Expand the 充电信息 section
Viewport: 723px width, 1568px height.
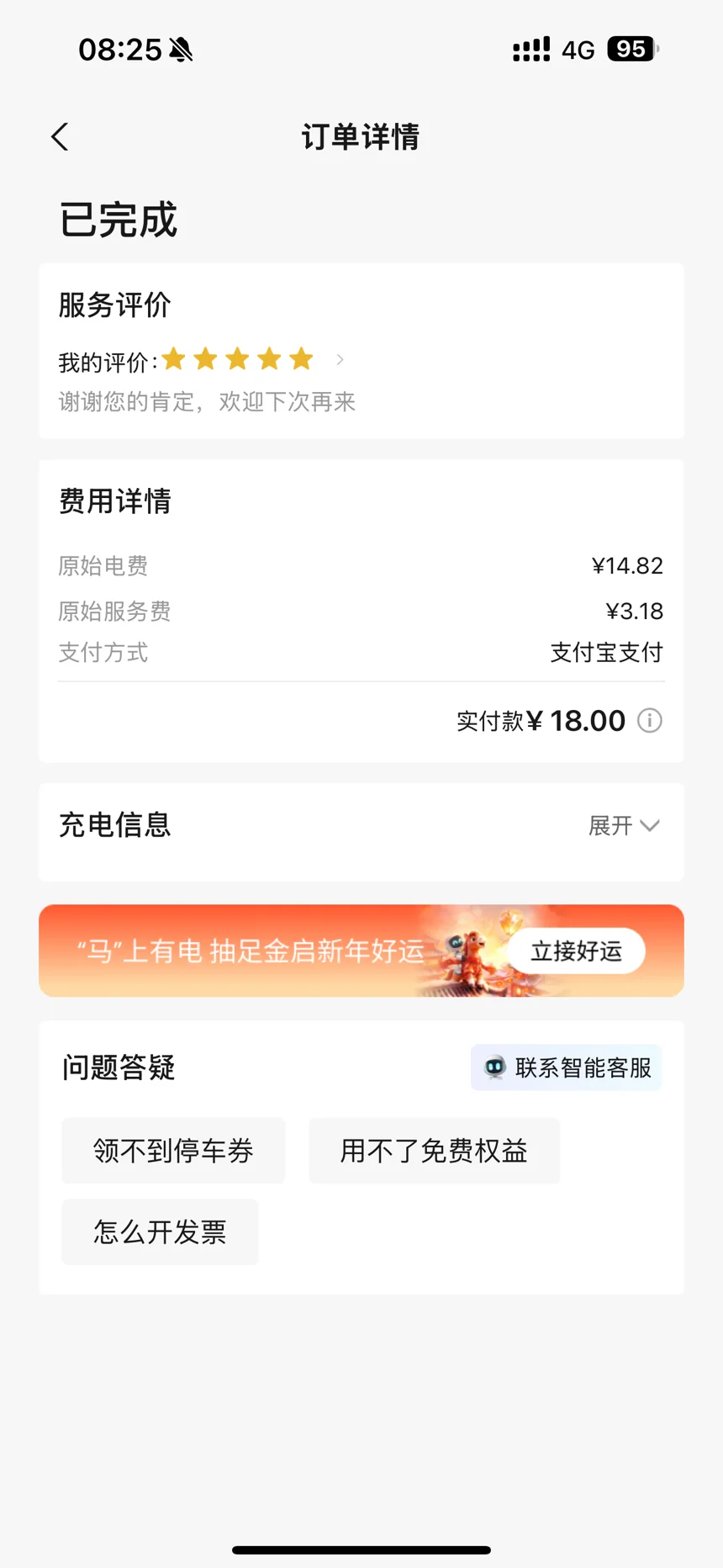pos(624,826)
